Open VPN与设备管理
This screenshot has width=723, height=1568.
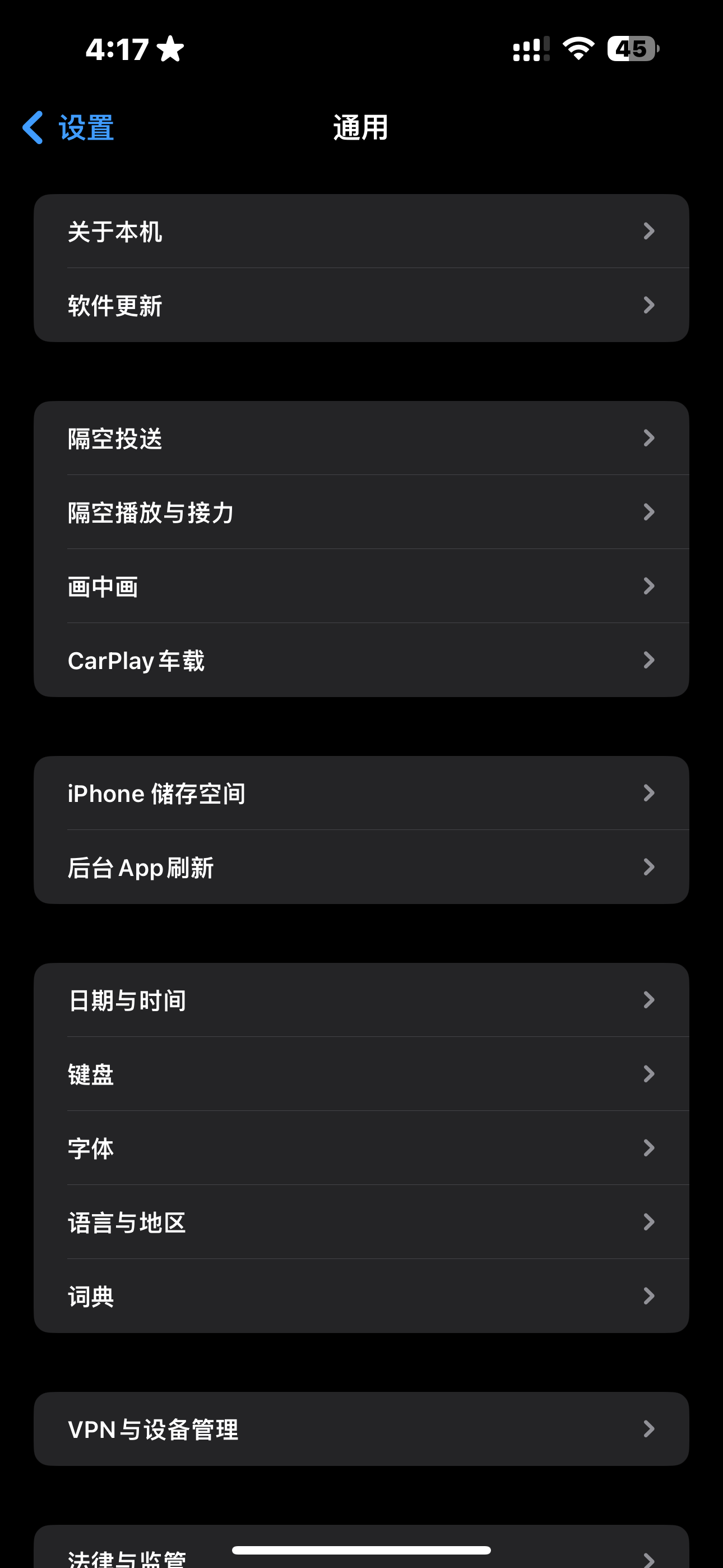pos(361,1429)
